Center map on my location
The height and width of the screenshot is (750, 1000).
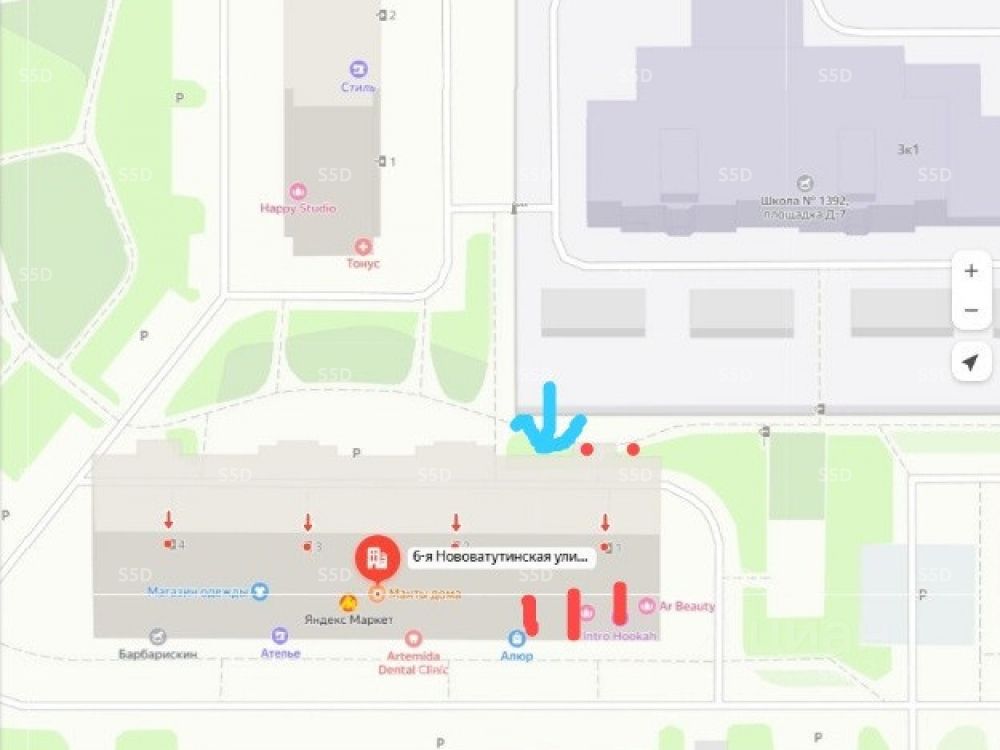point(970,362)
